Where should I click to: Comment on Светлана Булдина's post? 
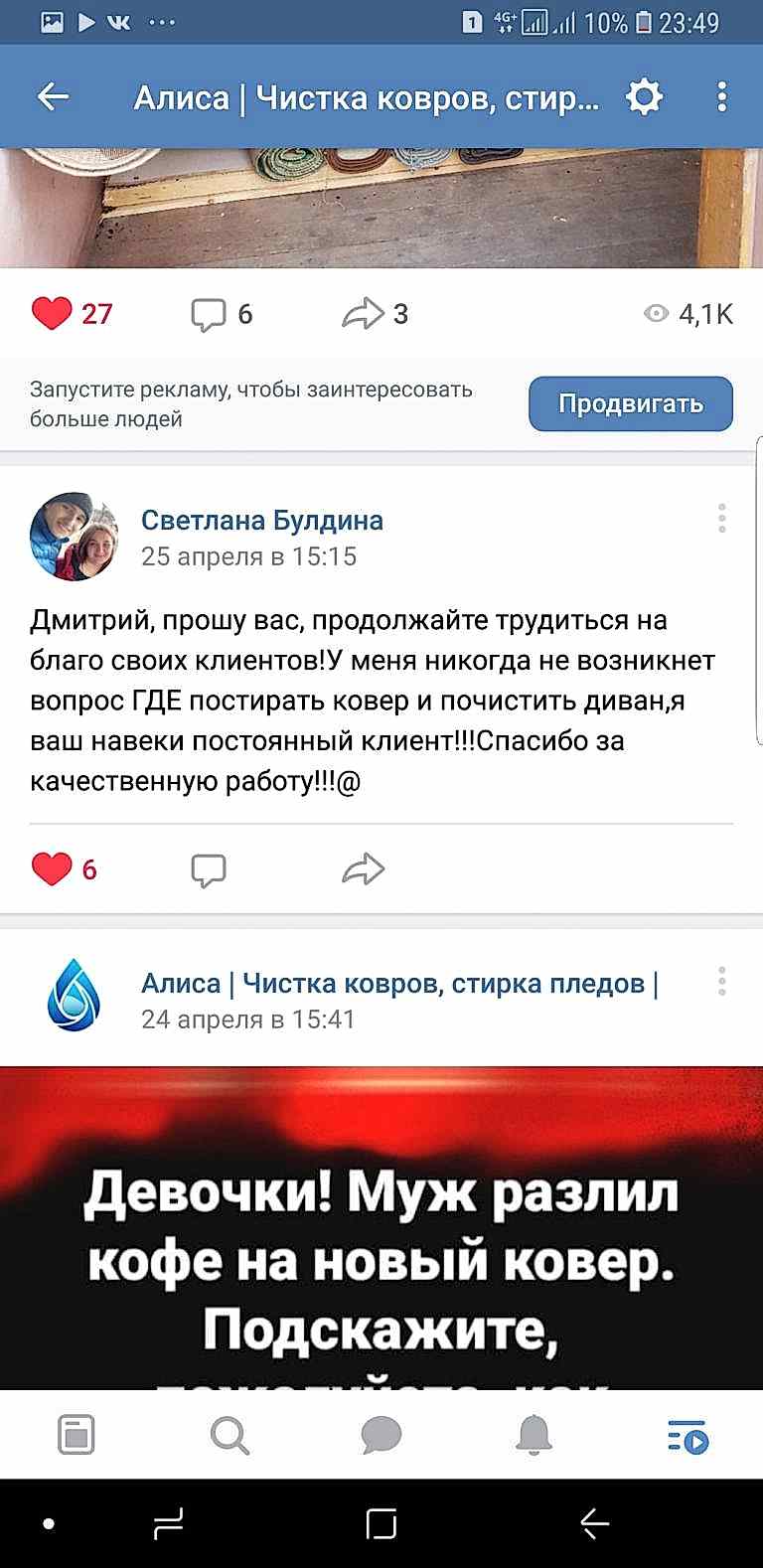pyautogui.click(x=209, y=870)
